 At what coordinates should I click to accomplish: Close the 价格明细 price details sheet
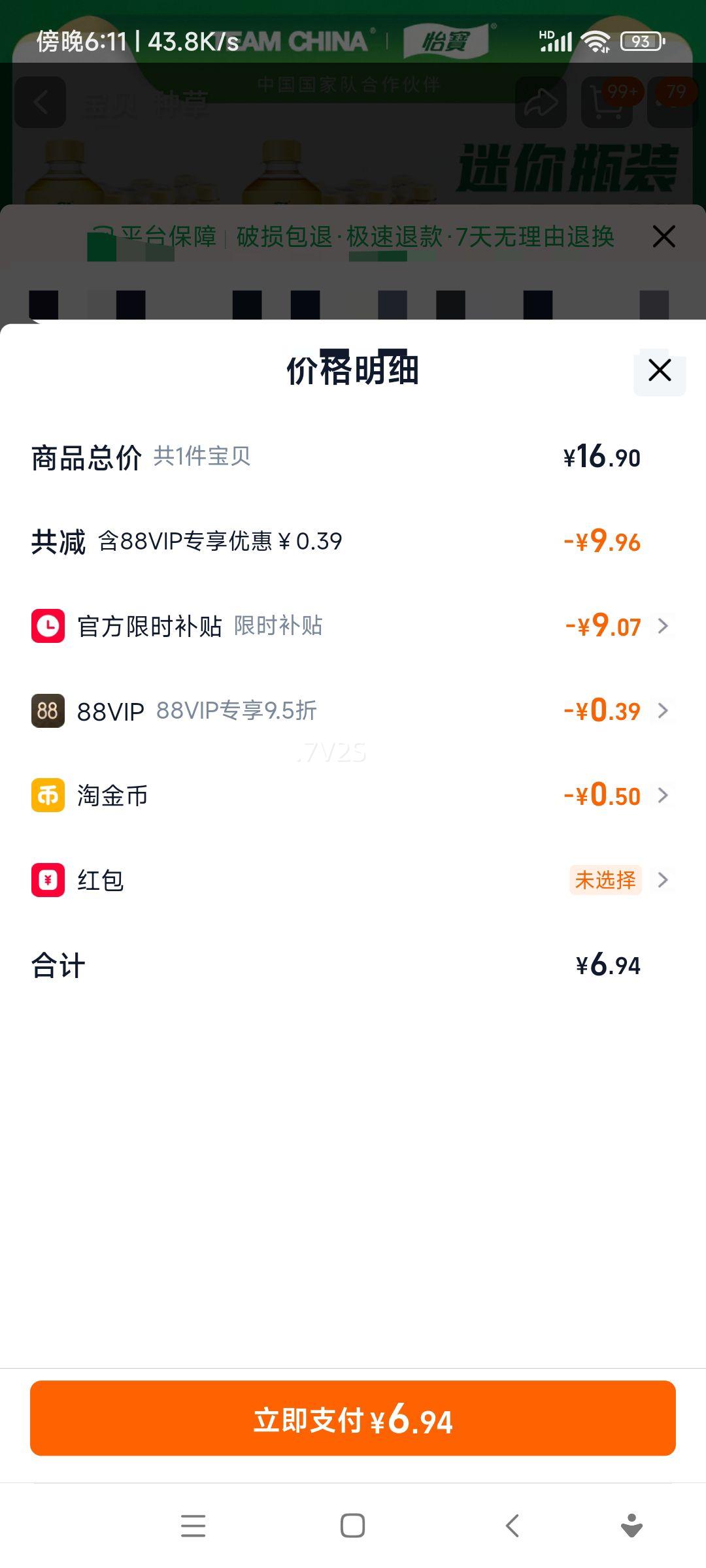click(x=659, y=370)
